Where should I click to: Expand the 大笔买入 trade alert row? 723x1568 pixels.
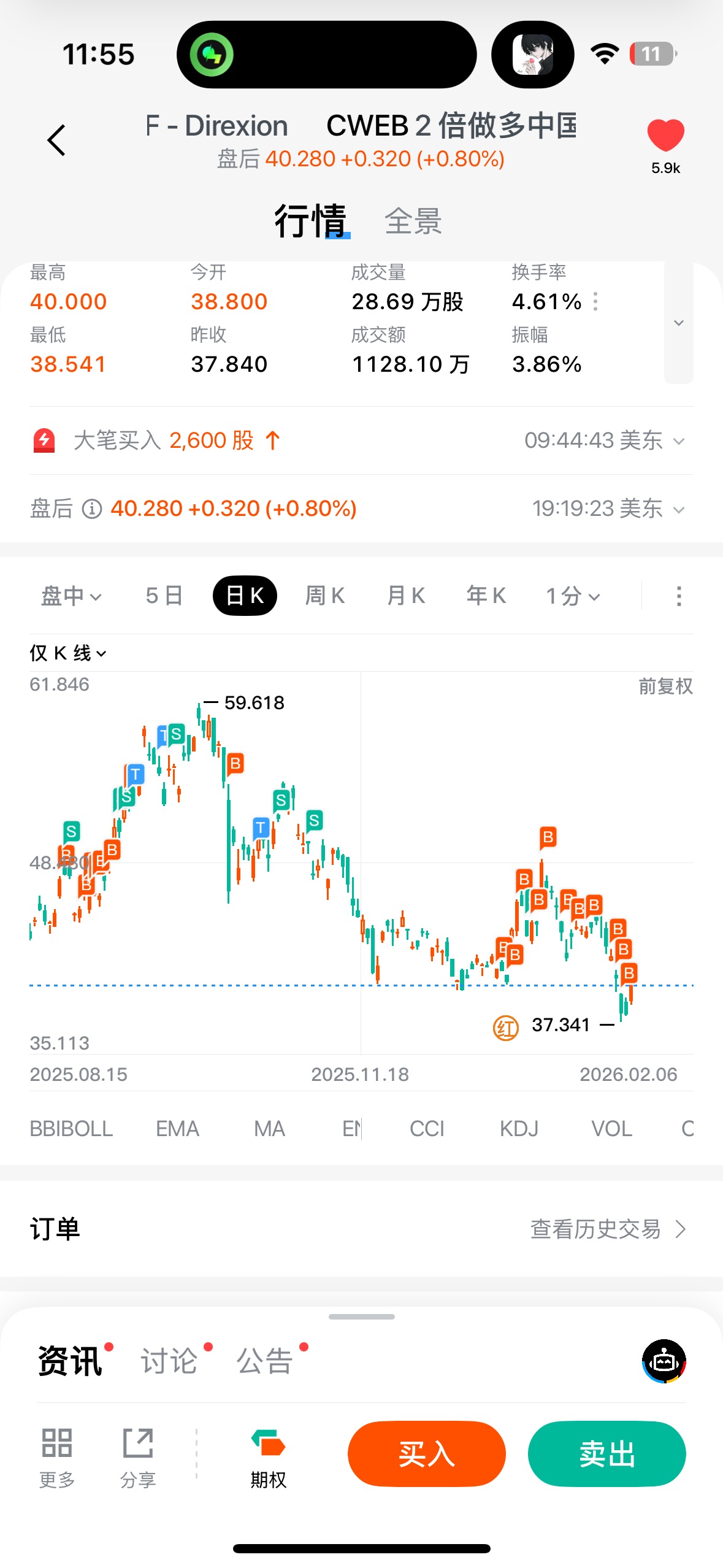pos(678,441)
